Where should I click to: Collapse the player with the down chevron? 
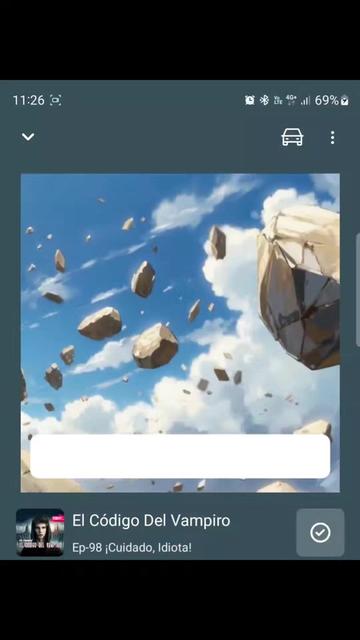(x=28, y=137)
